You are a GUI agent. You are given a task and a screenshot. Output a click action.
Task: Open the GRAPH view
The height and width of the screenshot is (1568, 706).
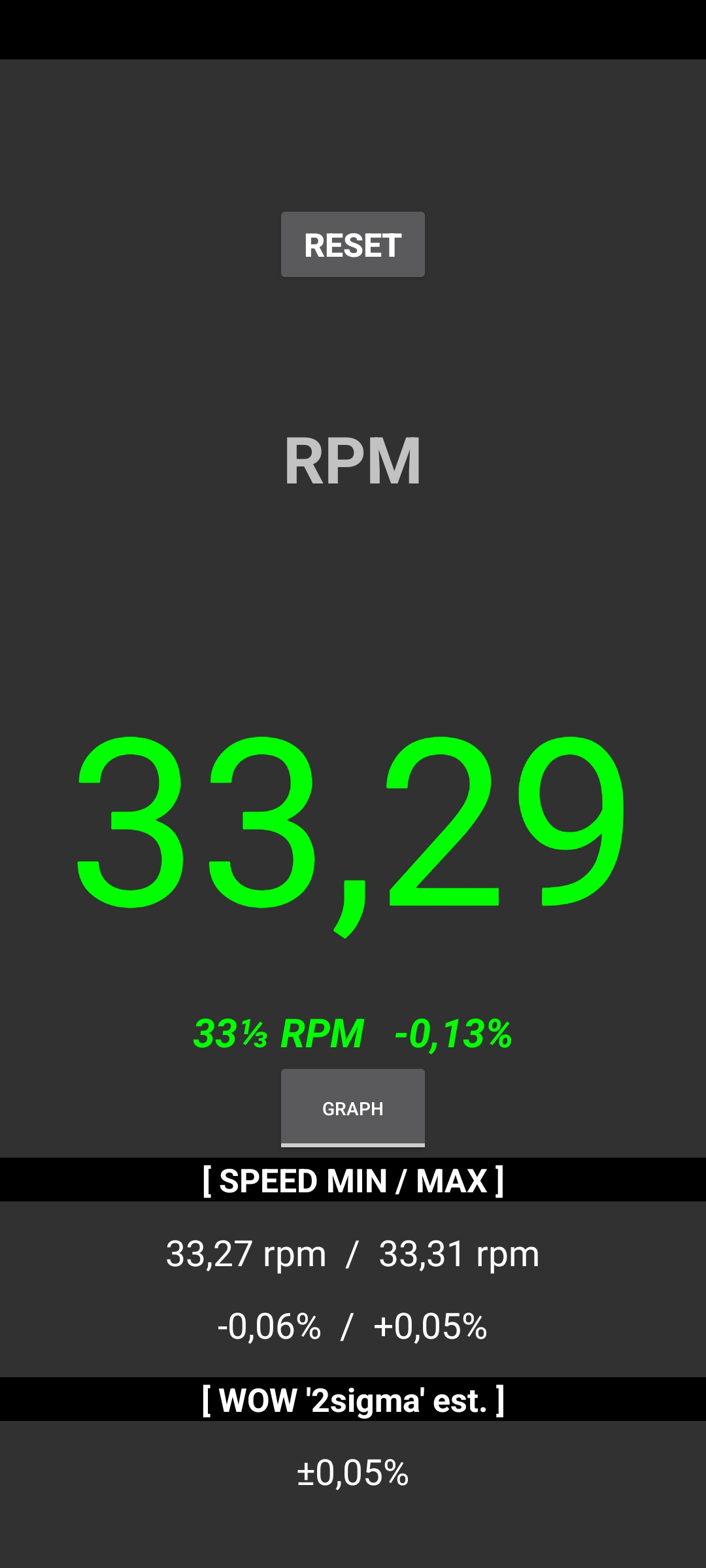353,1107
